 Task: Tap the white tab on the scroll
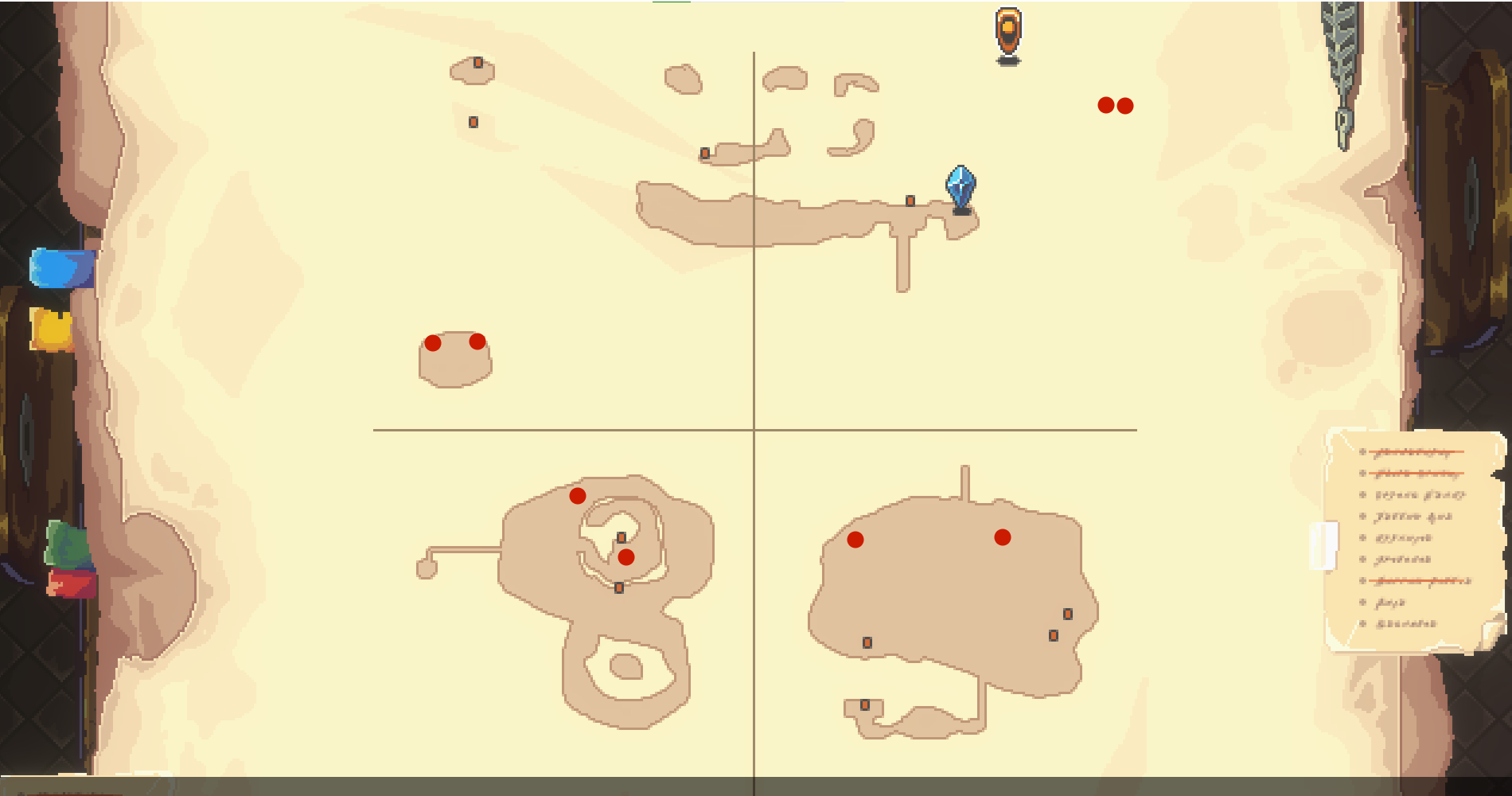coord(1323,545)
